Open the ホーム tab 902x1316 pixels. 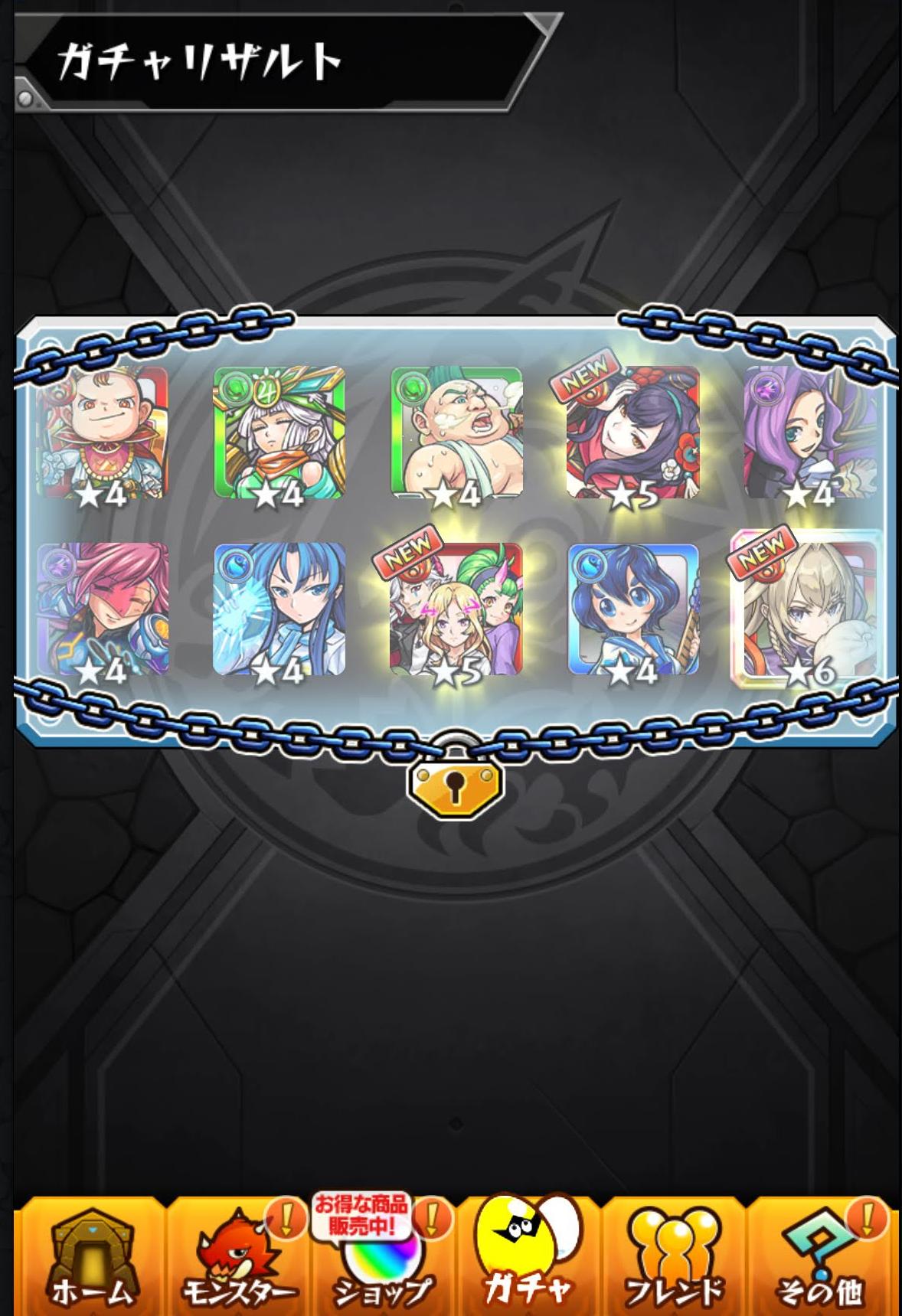tap(90, 1256)
